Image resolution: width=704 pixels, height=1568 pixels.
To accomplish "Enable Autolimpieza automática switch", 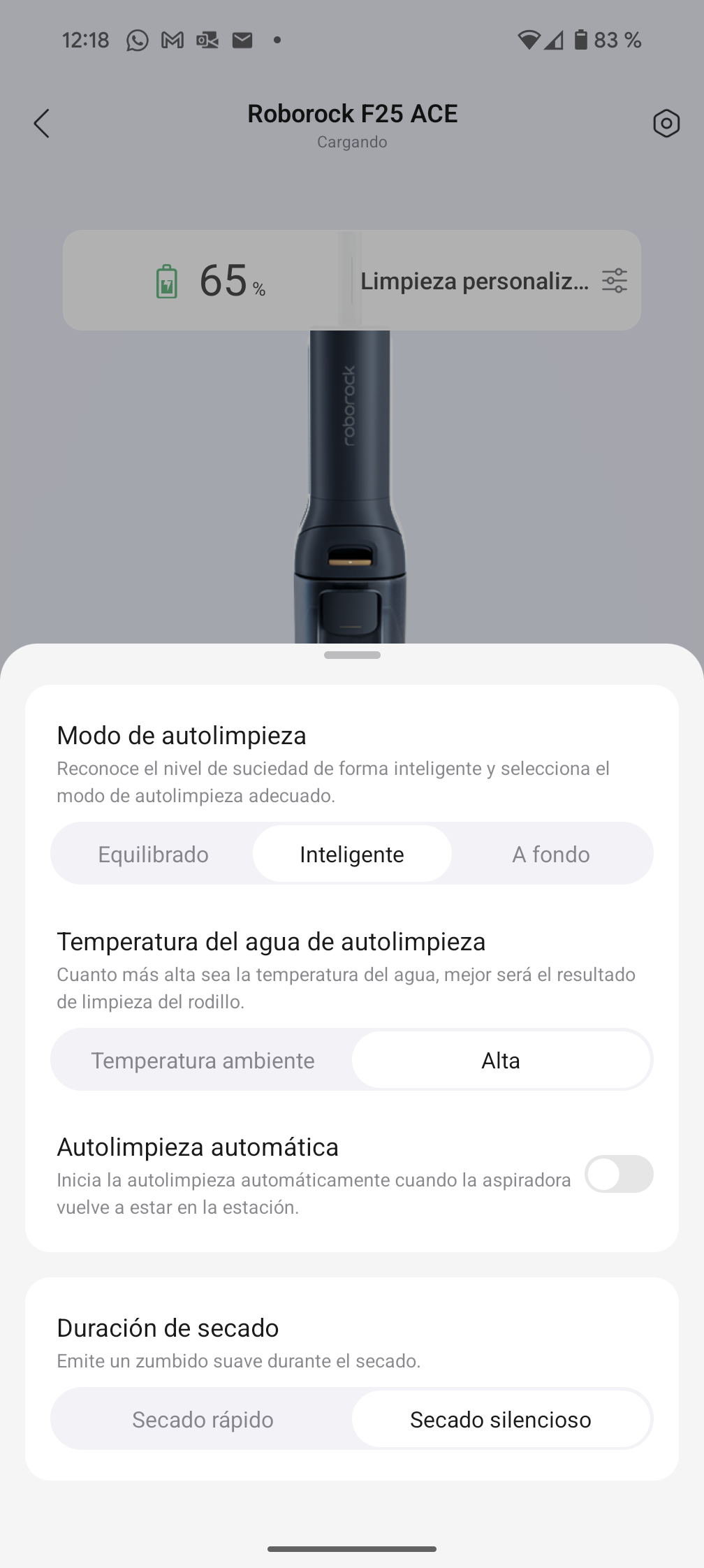I will coord(618,1174).
